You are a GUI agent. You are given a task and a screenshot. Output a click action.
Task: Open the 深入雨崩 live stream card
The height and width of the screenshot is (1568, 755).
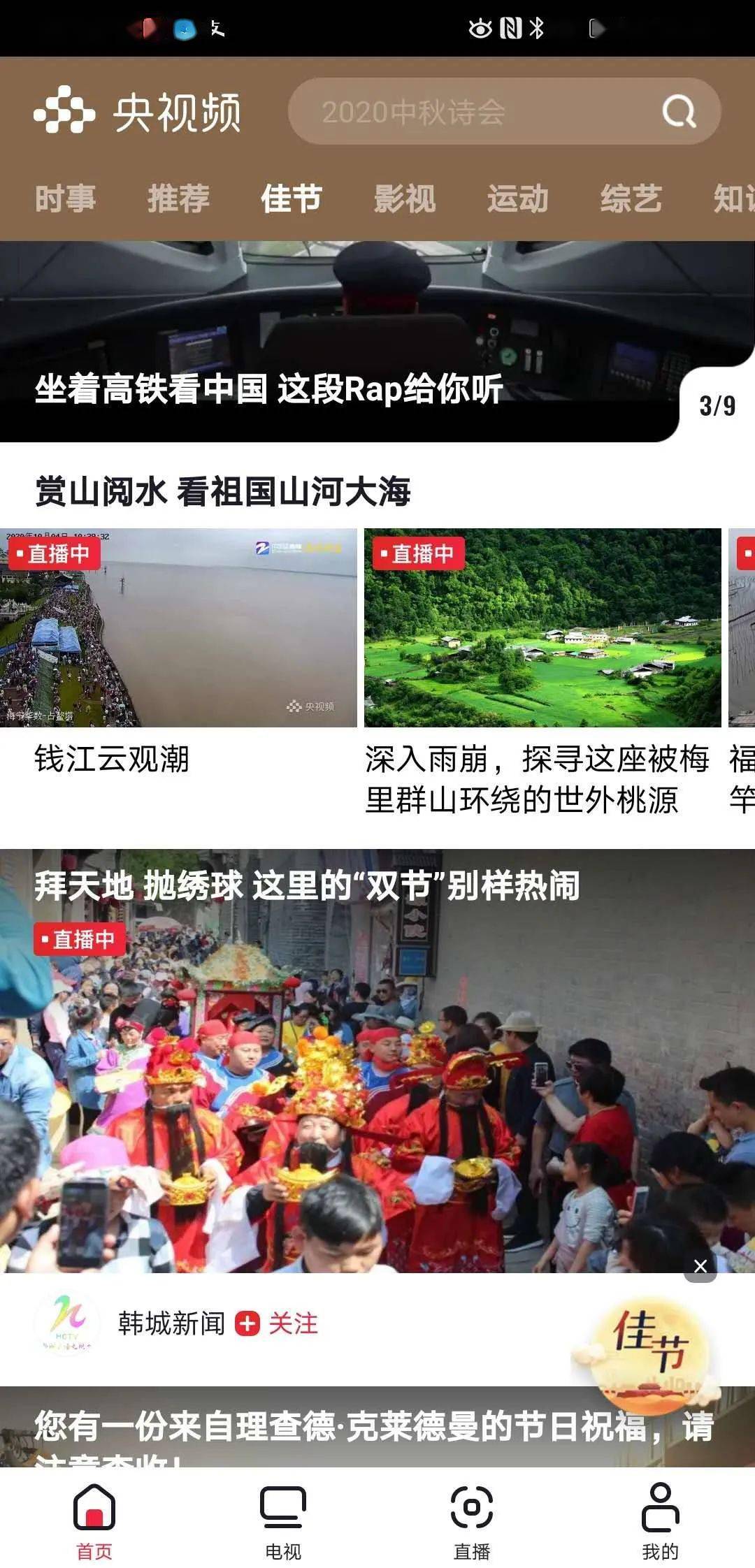[542, 627]
